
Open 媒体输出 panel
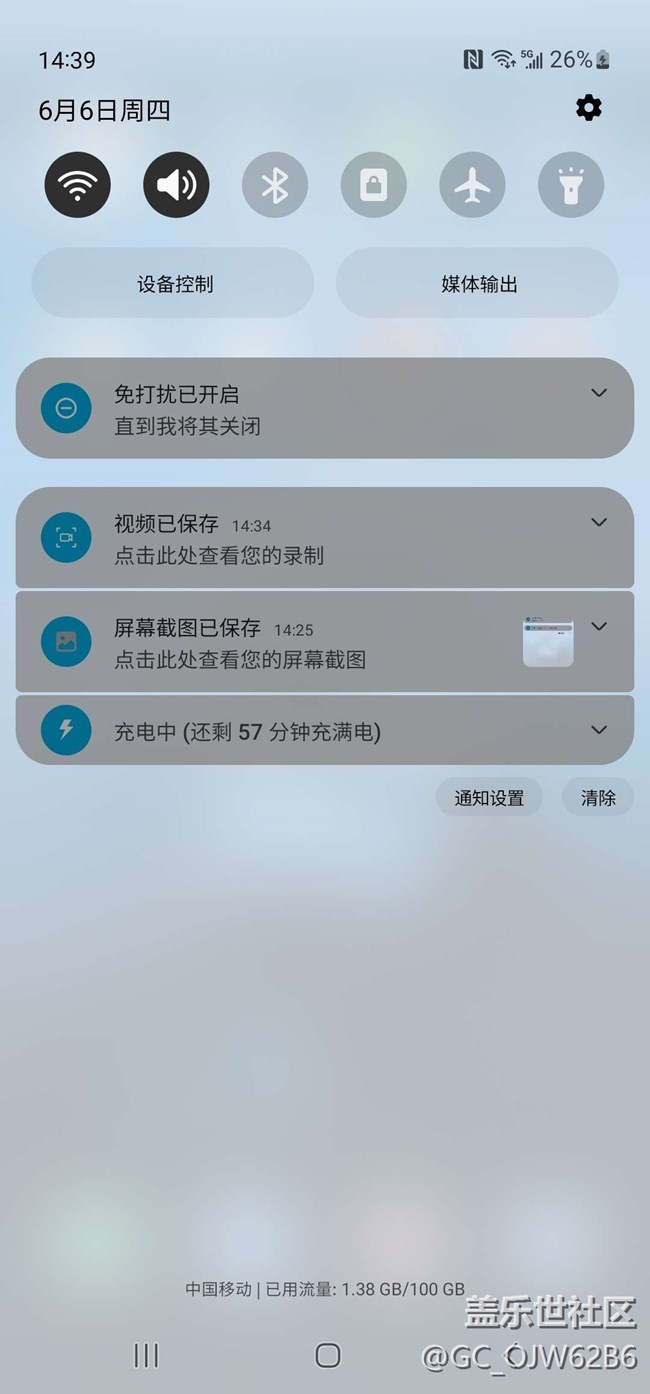point(477,283)
